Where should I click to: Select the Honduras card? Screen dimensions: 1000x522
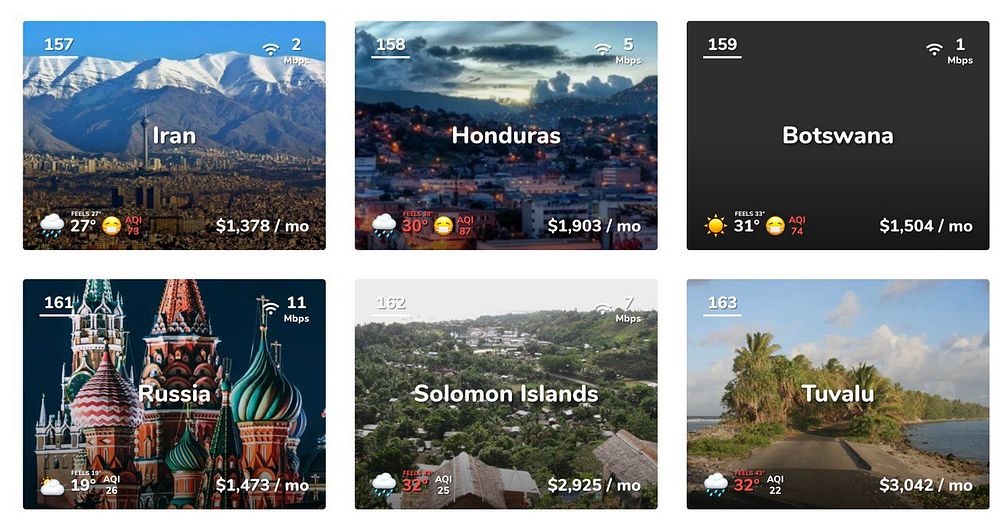[x=506, y=135]
